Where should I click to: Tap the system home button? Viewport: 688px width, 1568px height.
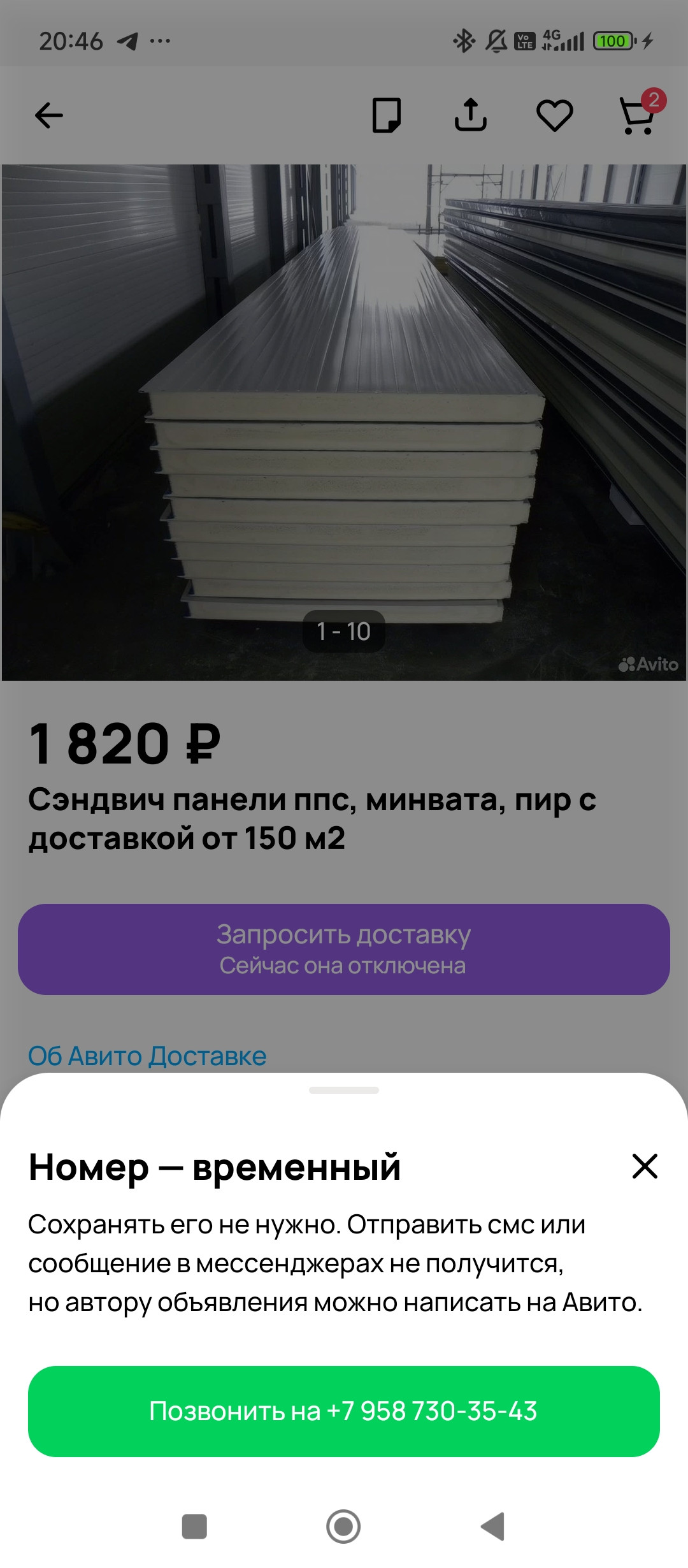tap(343, 1527)
